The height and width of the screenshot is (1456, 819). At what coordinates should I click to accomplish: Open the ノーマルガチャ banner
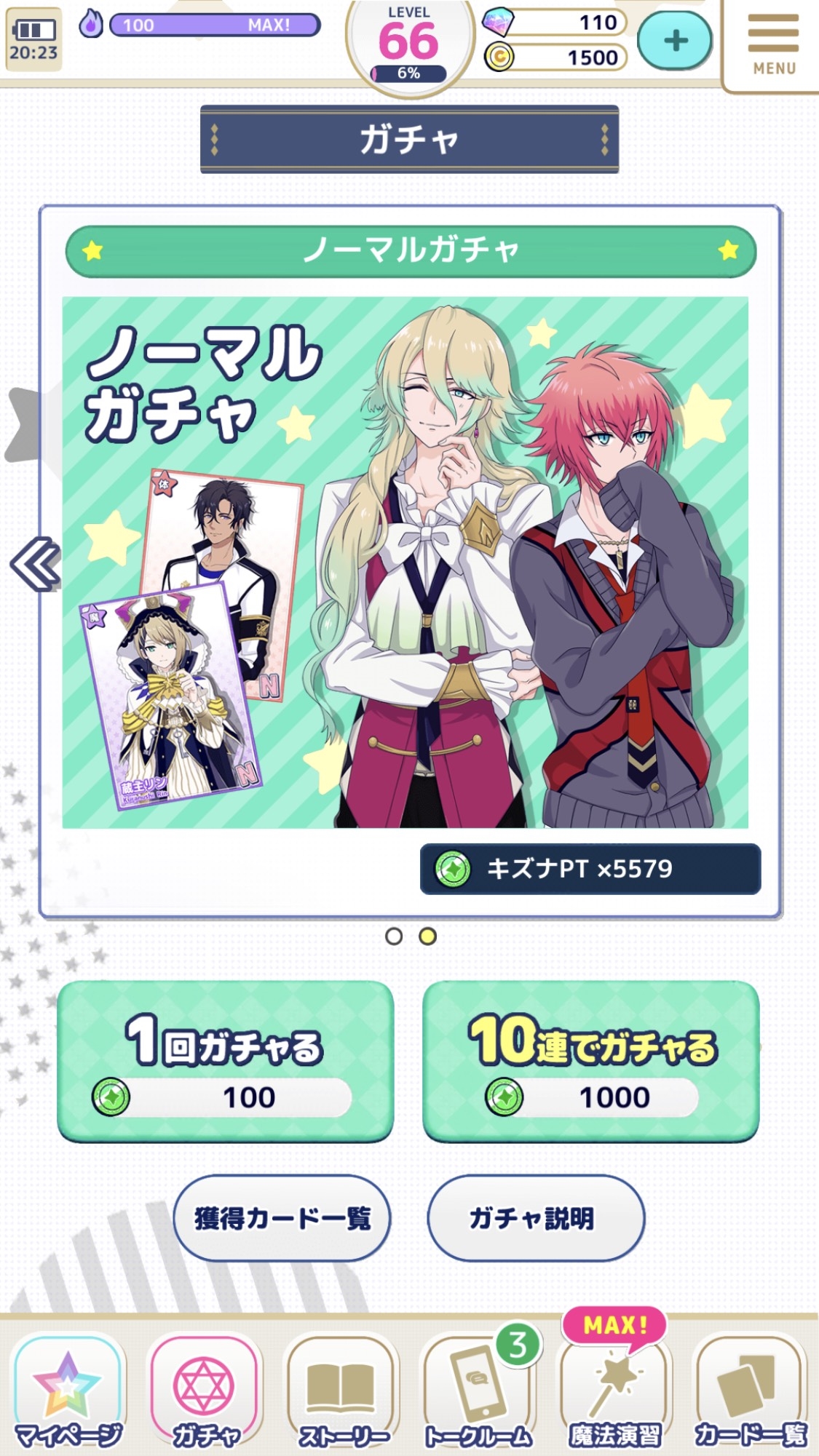tap(405, 562)
